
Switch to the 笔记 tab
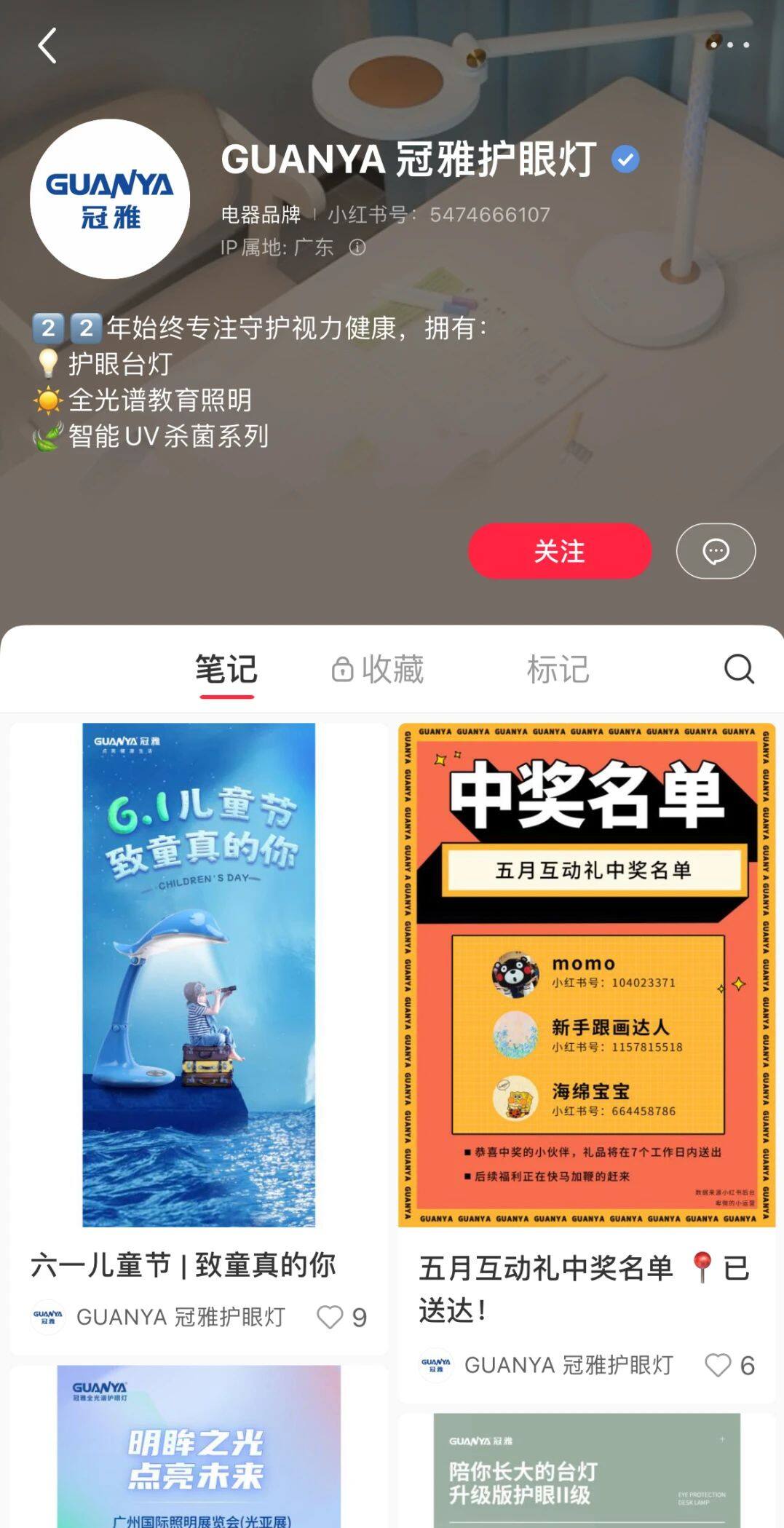click(x=226, y=669)
